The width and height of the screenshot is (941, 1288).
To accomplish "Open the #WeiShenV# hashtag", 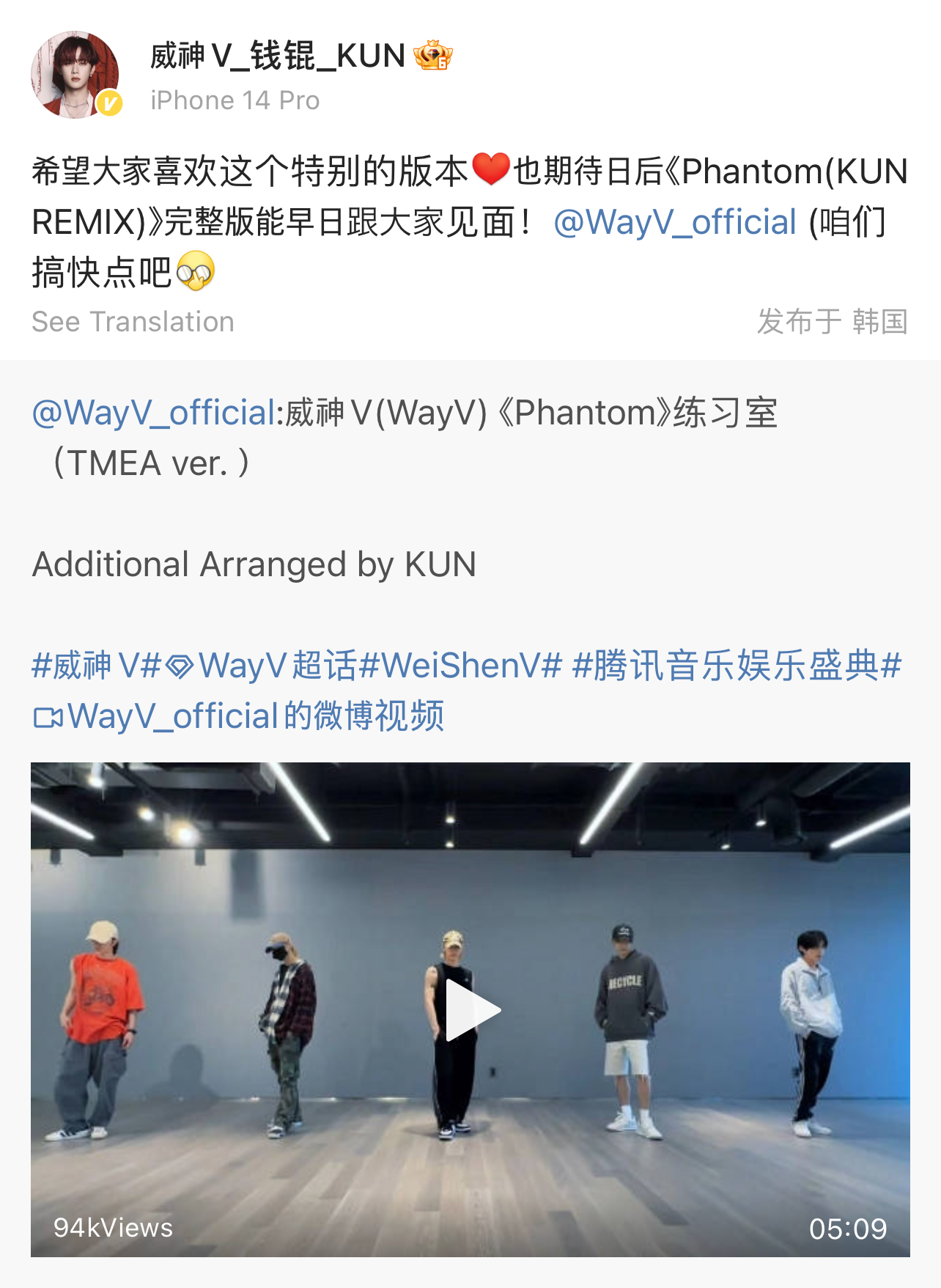I will 460,666.
